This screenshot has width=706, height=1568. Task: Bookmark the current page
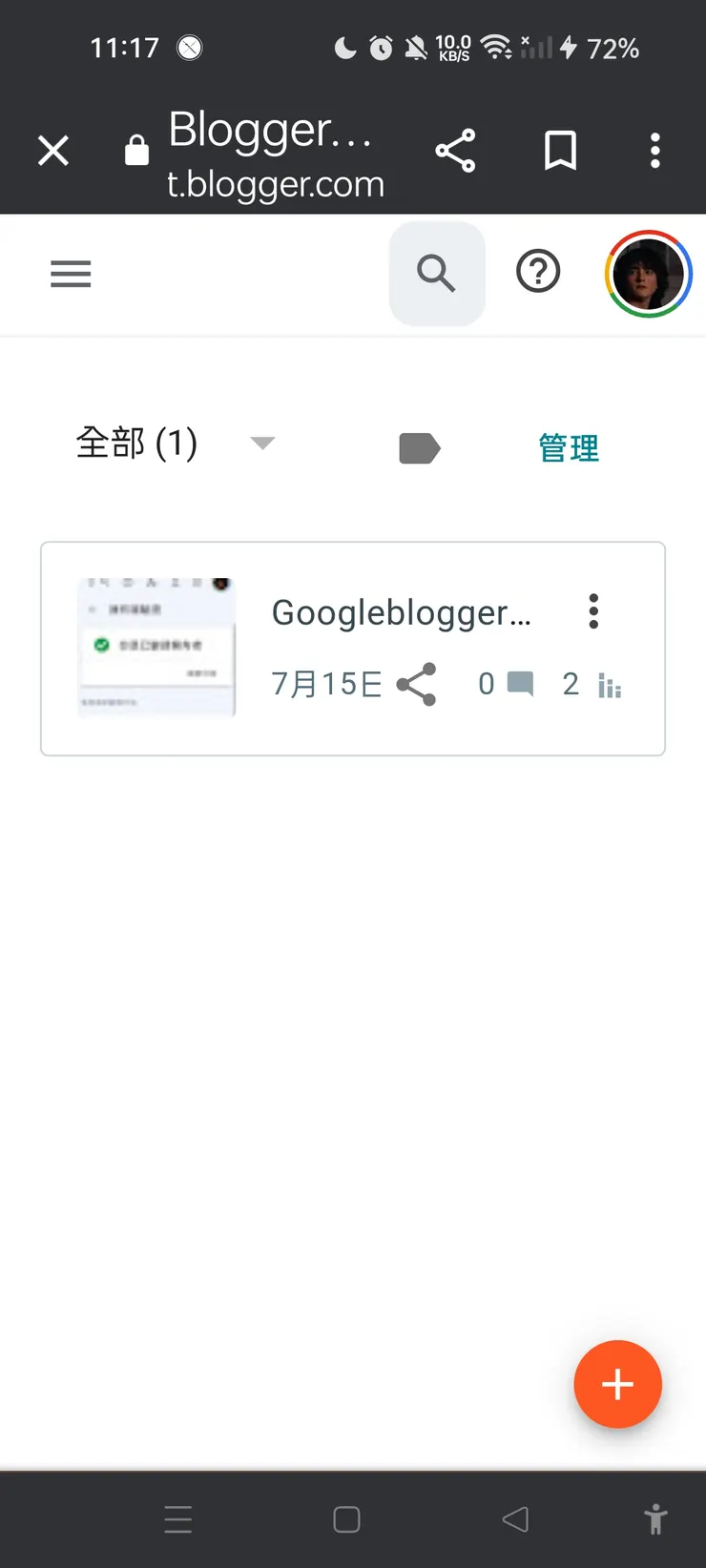point(559,150)
